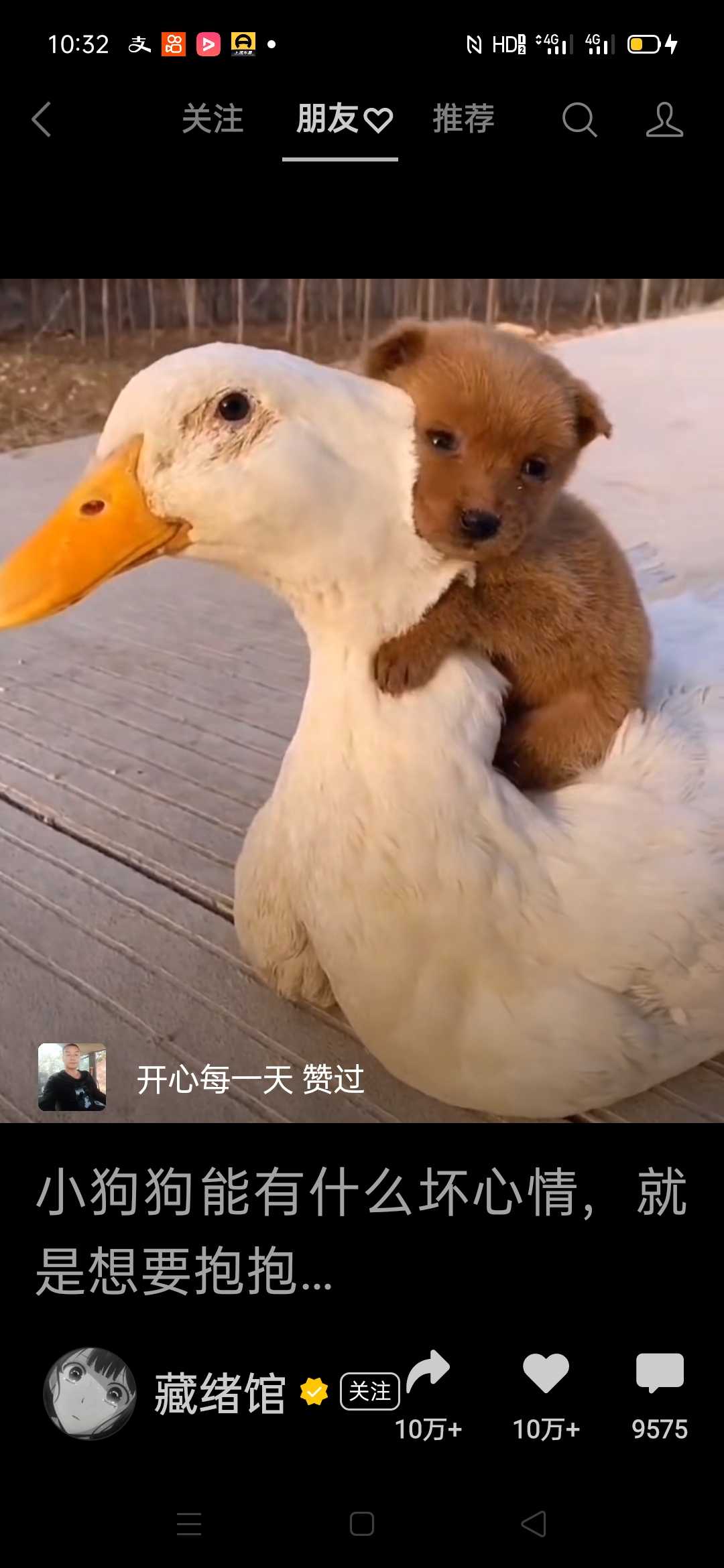Open my profile from the person icon
Screen dimensions: 724x1568
click(x=664, y=120)
